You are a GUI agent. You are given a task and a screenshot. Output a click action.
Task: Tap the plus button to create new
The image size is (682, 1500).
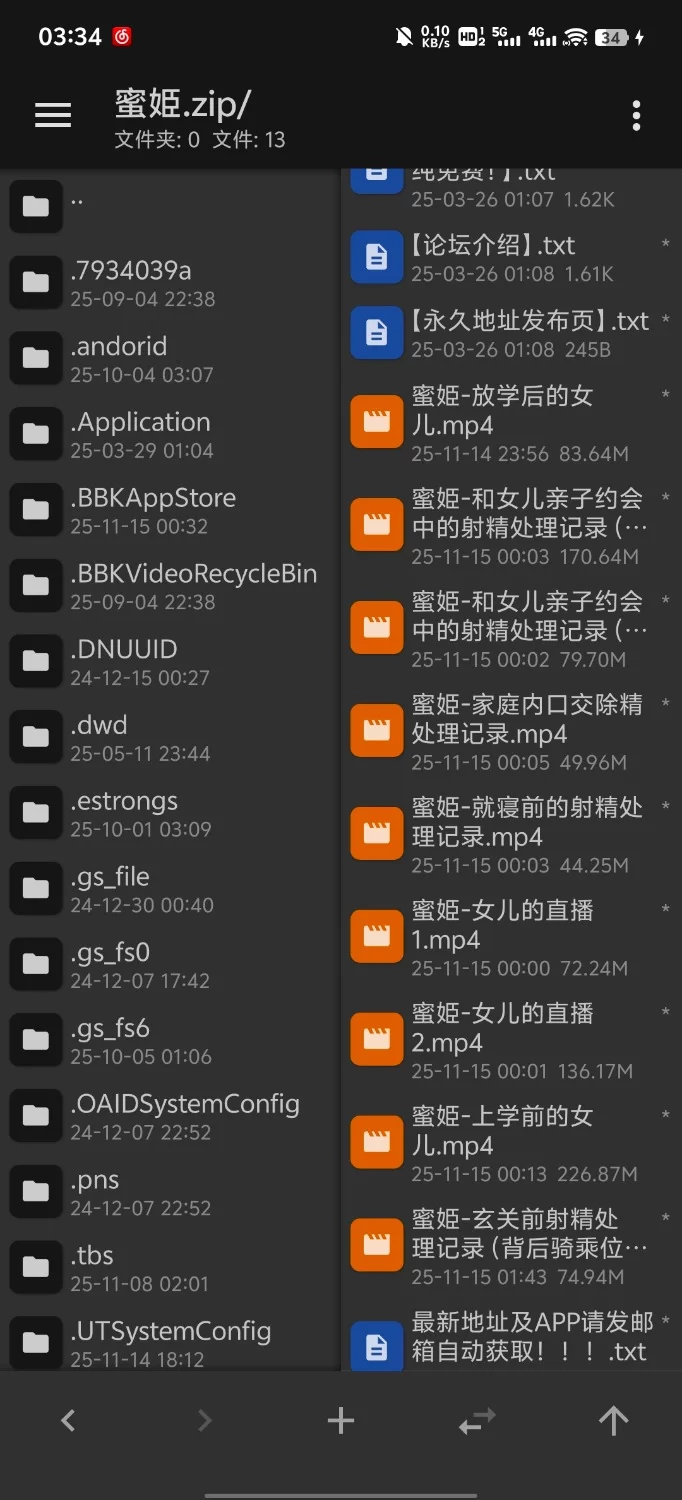tap(341, 1420)
